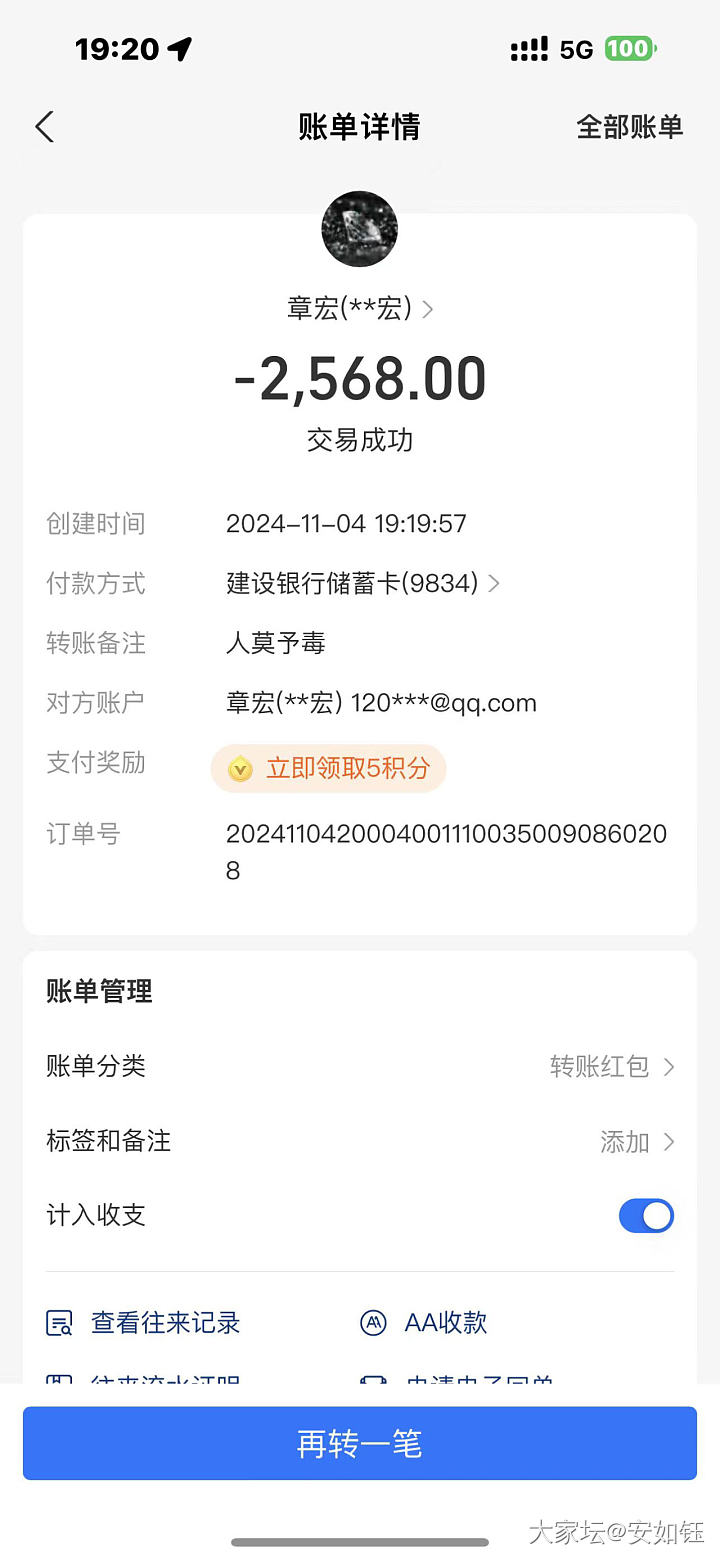The image size is (720, 1560).
Task: Open 查看往来记录
Action: tap(145, 1323)
